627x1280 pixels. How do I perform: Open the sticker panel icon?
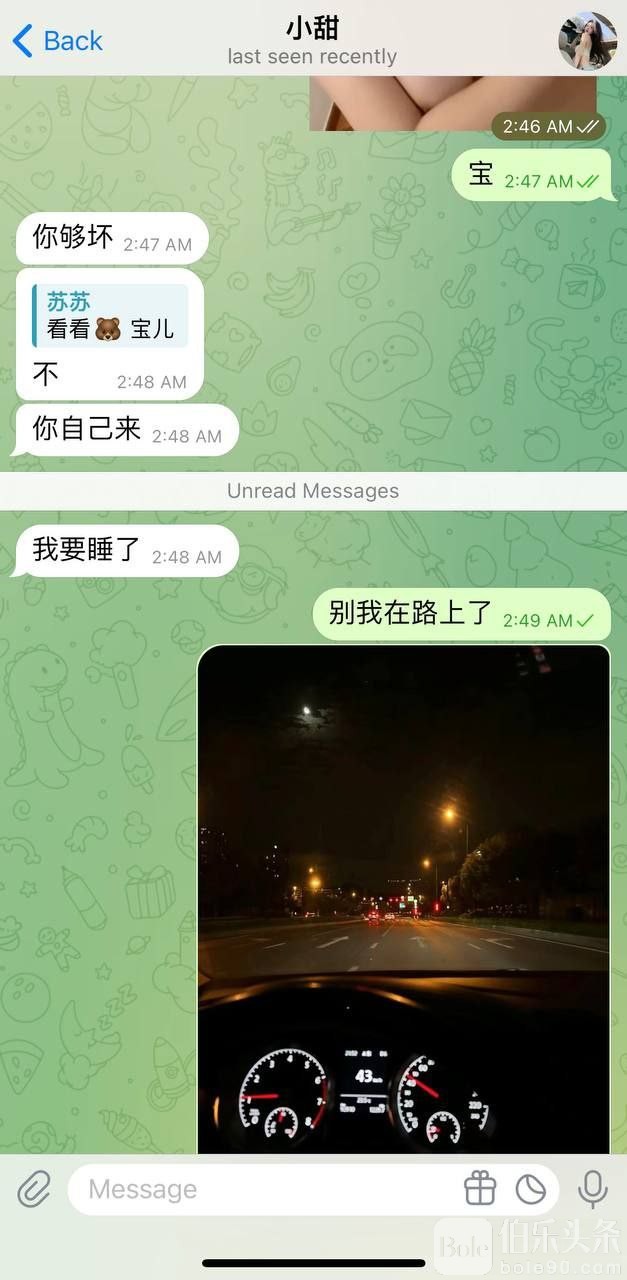(531, 1189)
